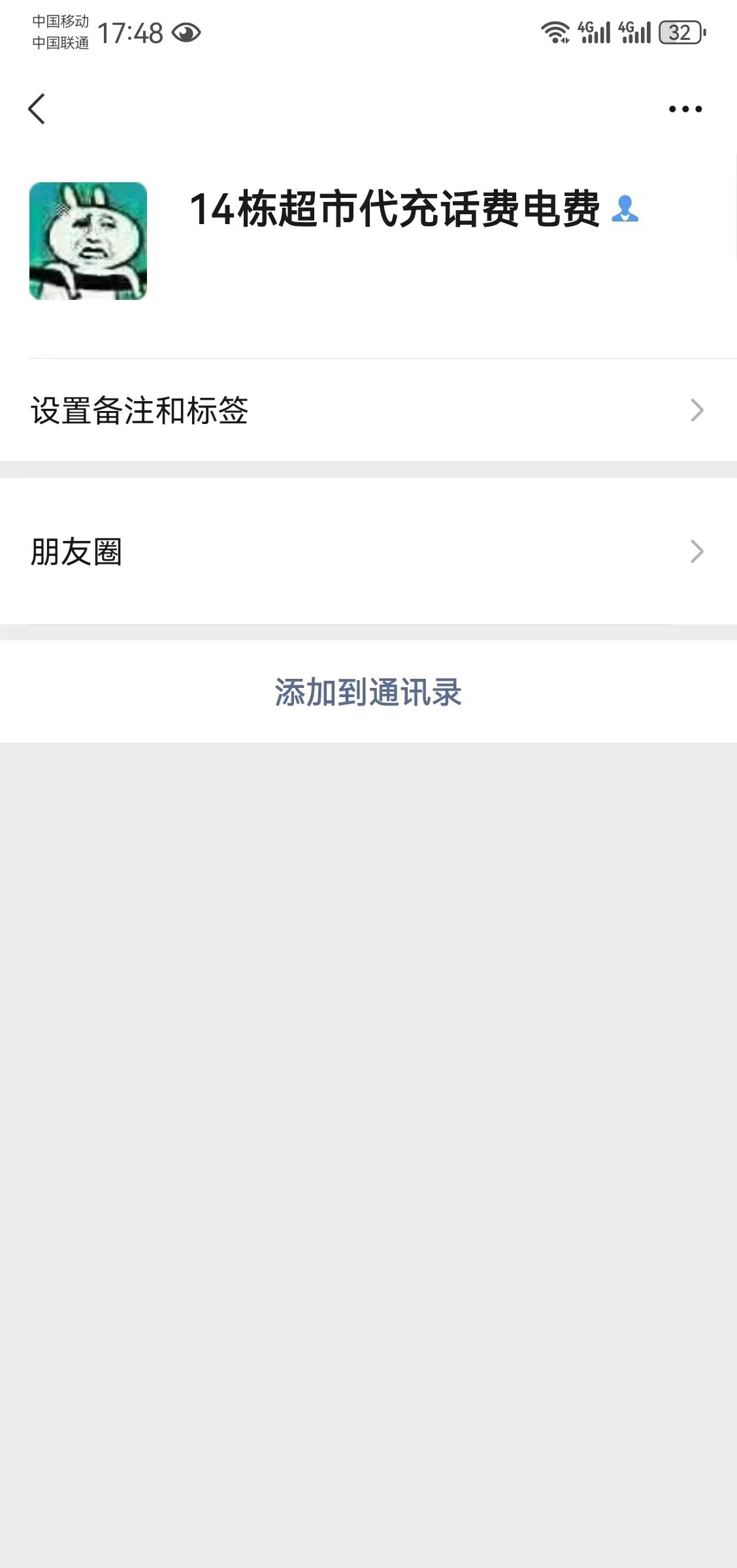The image size is (737, 1568).
Task: Go back using the top-left arrow
Action: [37, 108]
